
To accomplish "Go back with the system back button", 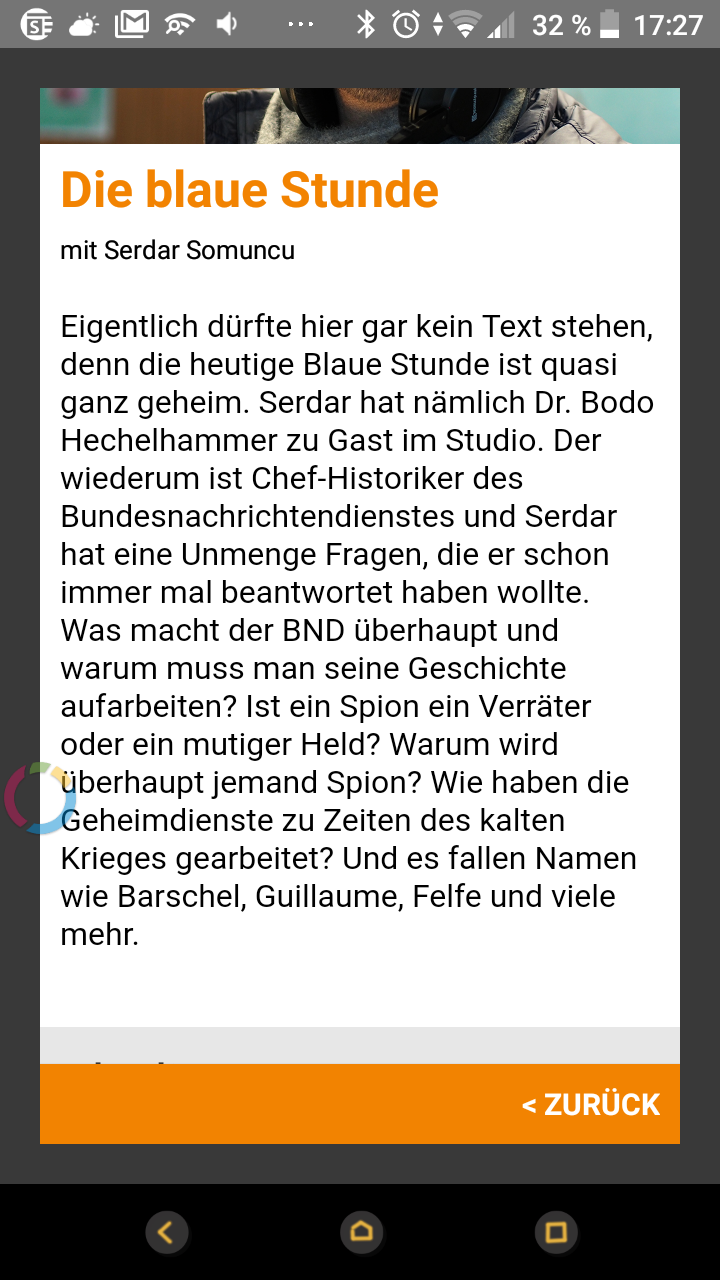I will 166,1232.
